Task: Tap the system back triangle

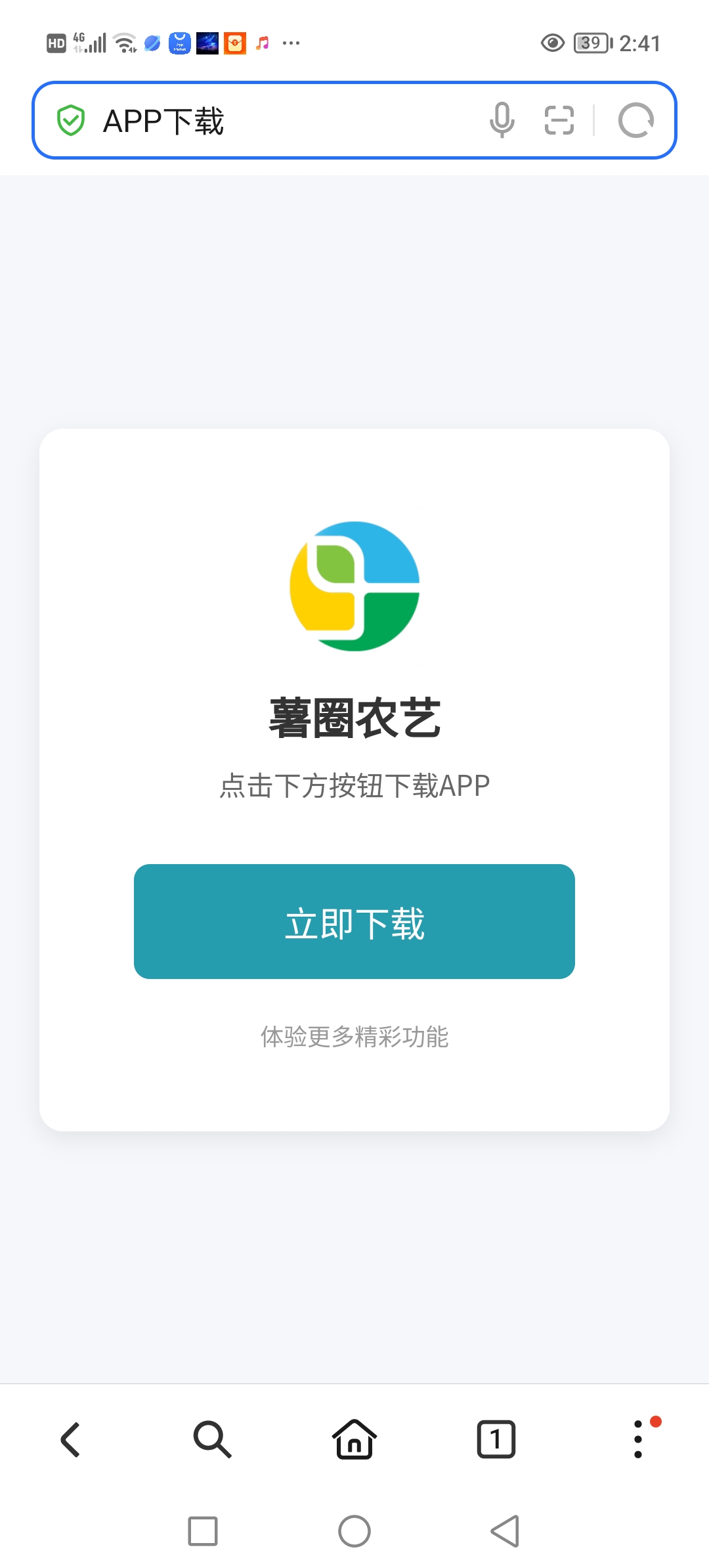Action: 505,1531
